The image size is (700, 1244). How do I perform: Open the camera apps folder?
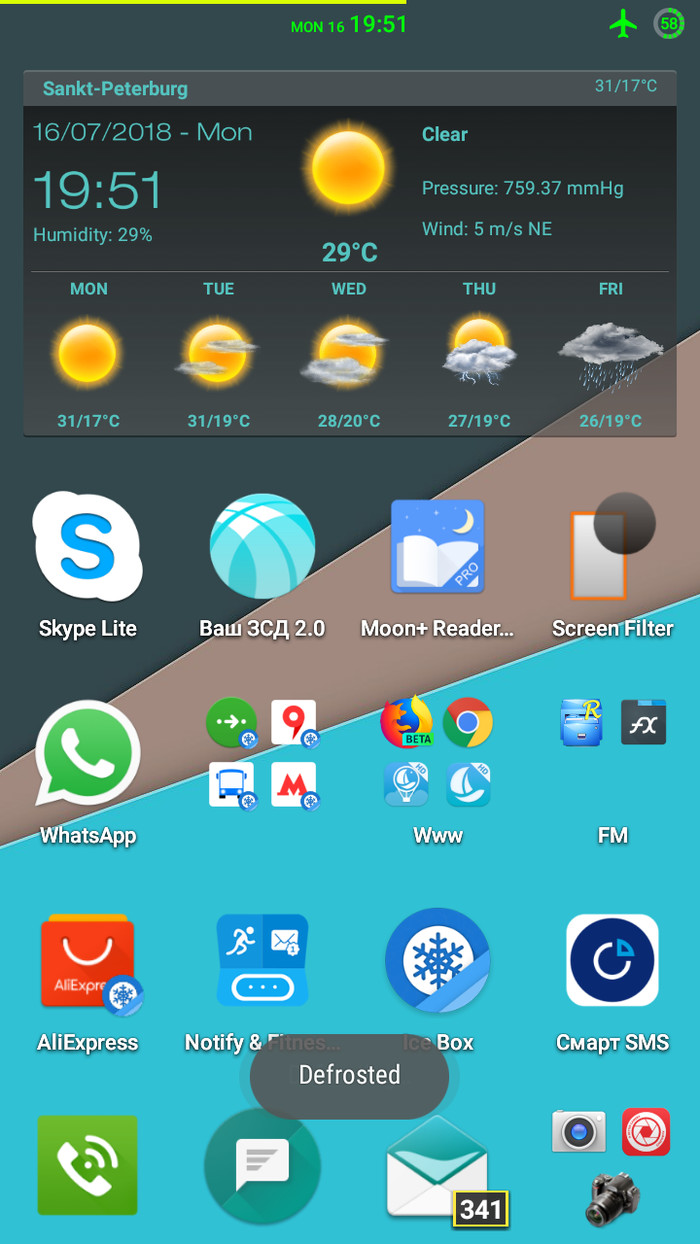point(612,1165)
